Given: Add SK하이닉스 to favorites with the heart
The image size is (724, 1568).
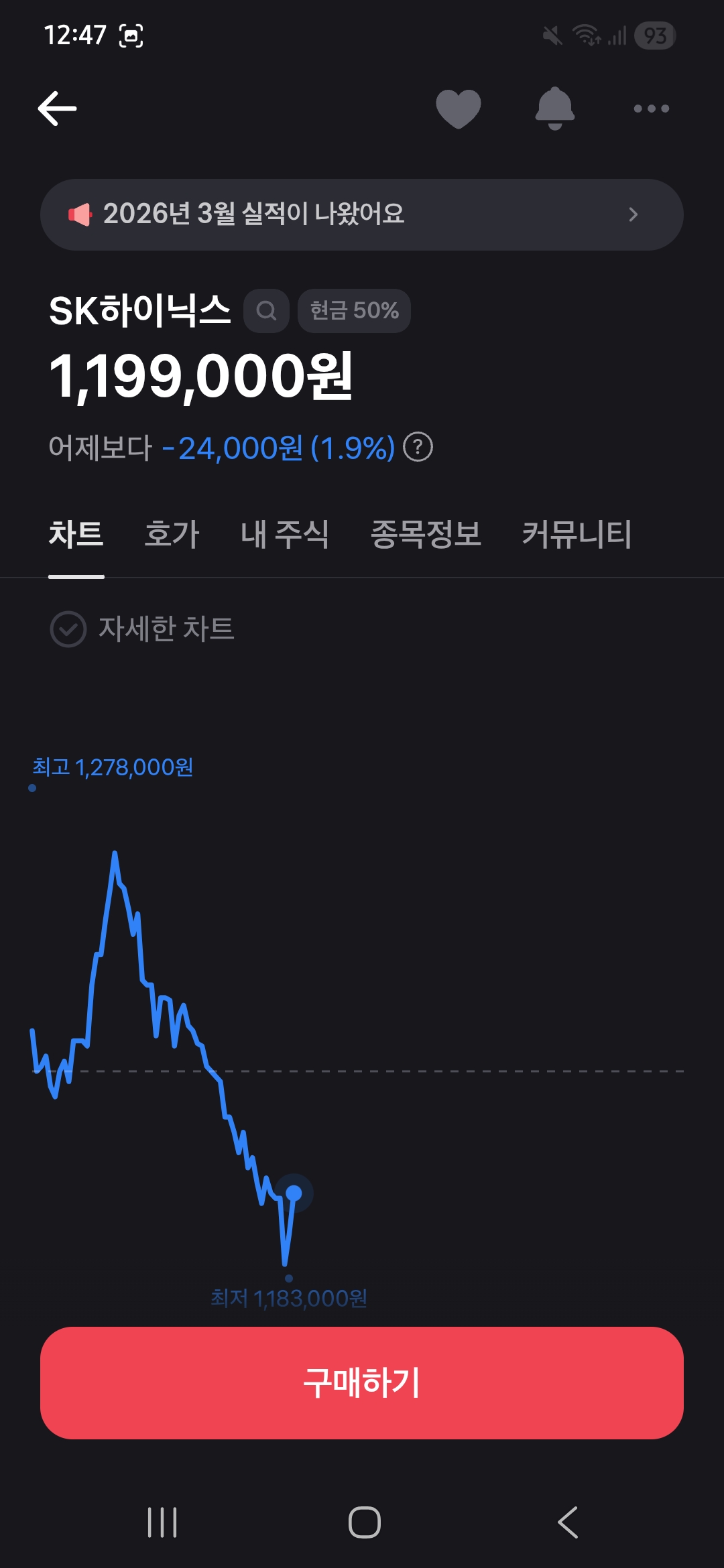Looking at the screenshot, I should click(x=459, y=109).
